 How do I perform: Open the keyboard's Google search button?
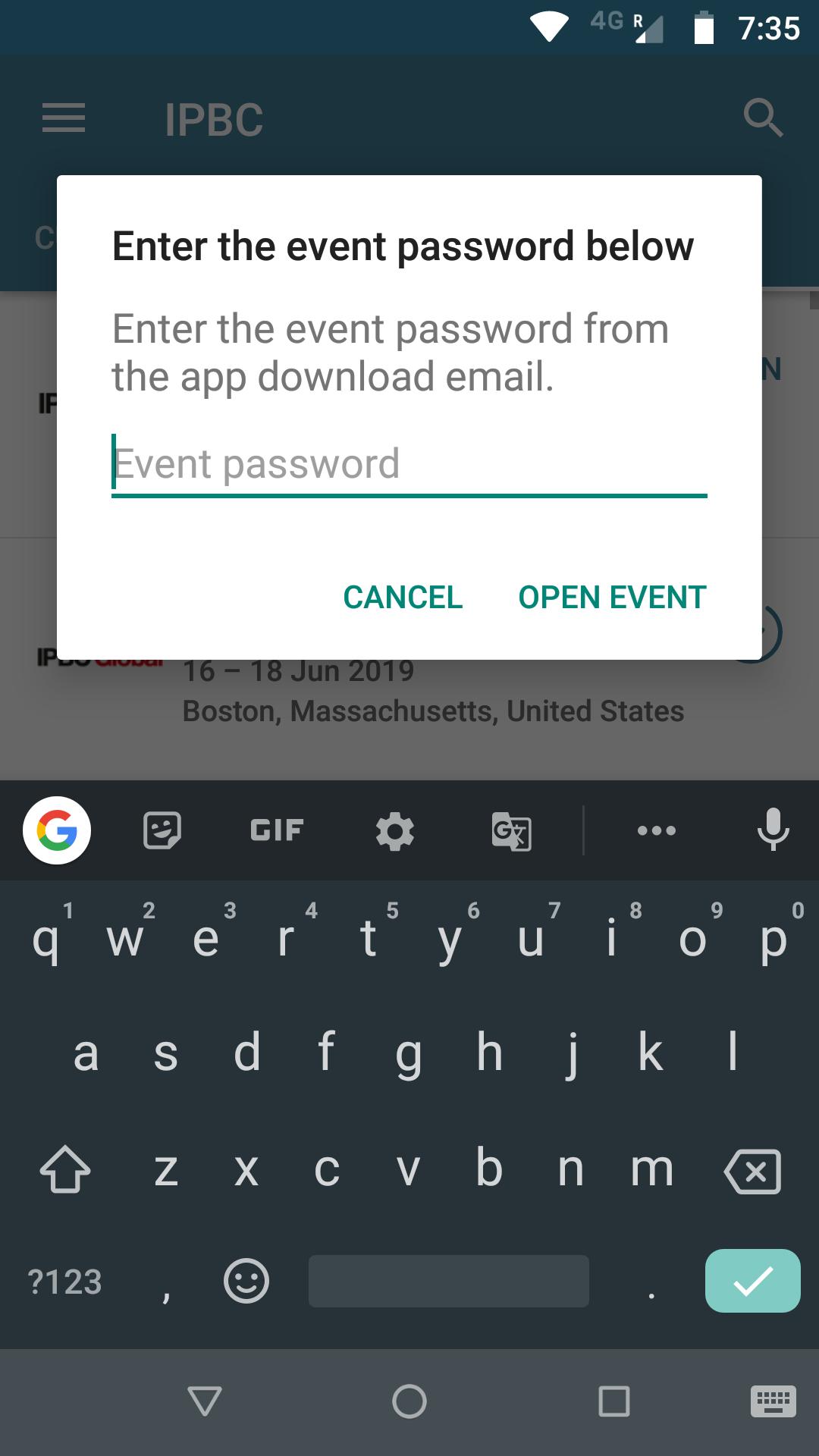(57, 830)
